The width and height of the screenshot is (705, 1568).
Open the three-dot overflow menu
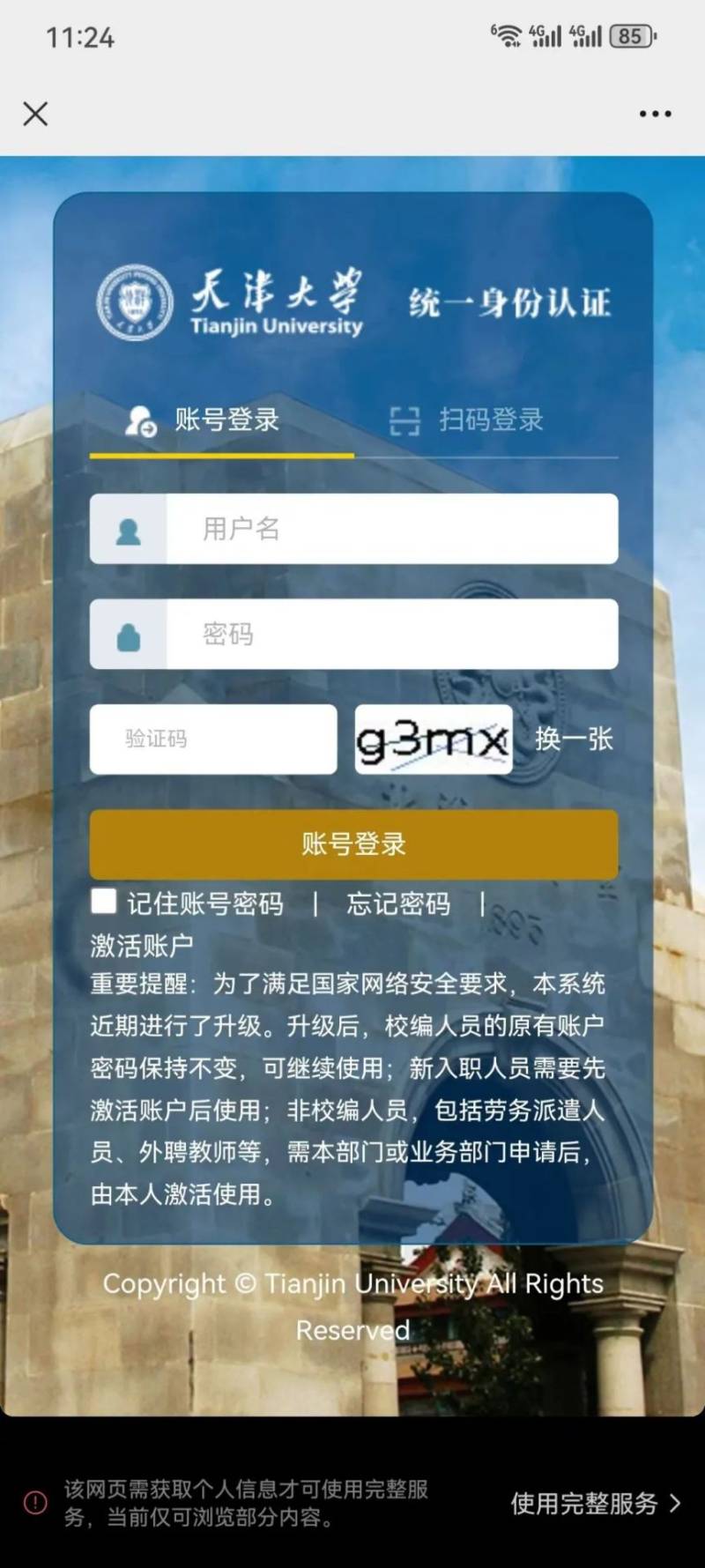click(x=655, y=114)
